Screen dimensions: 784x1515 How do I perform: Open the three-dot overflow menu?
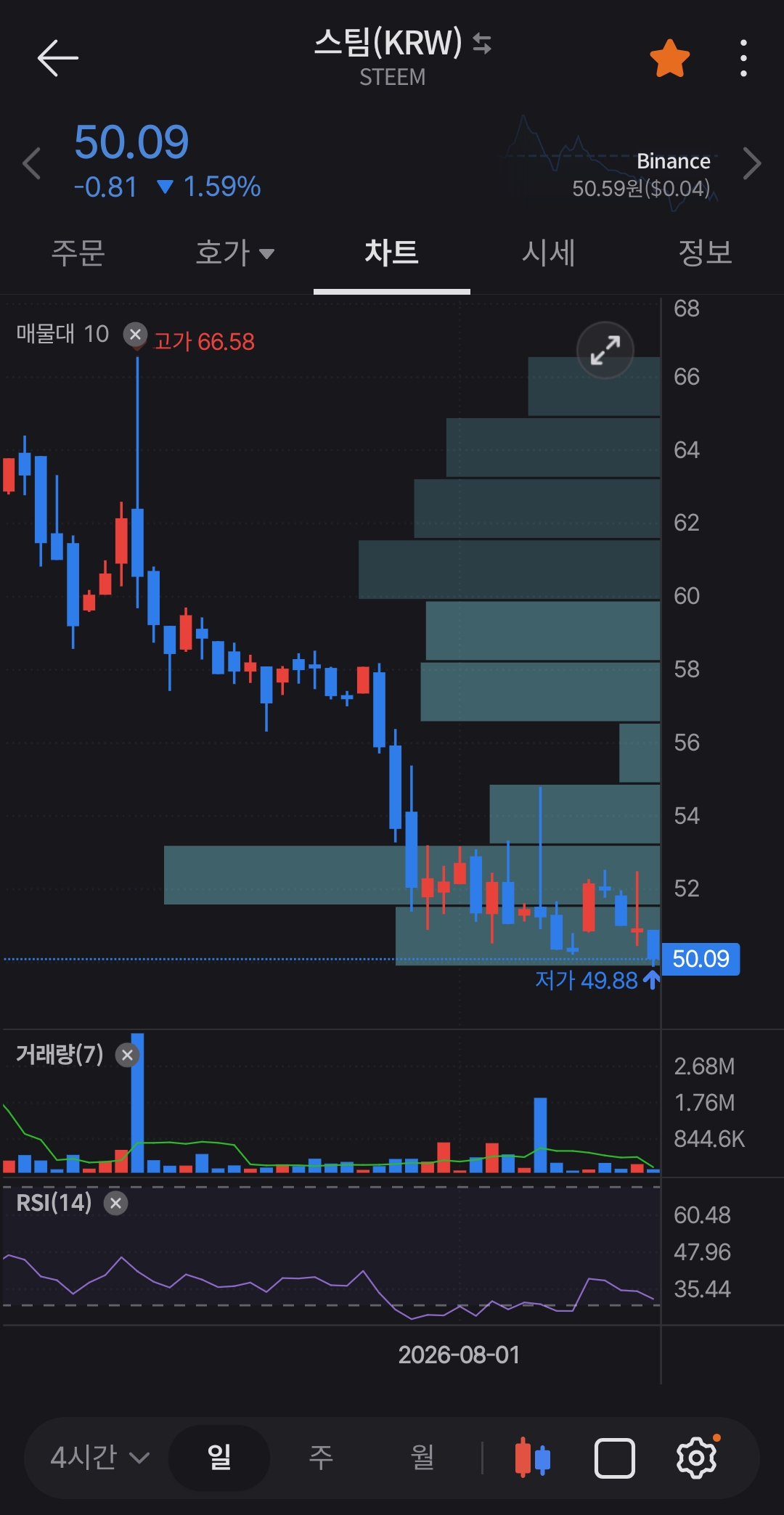[743, 58]
